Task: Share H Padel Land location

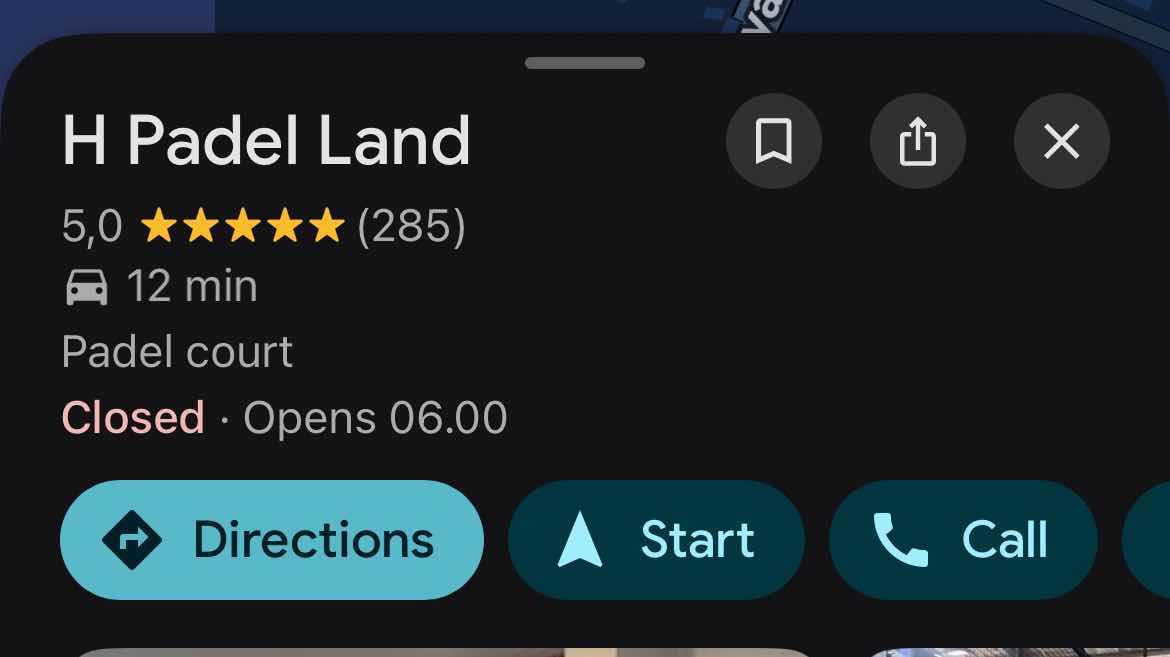Action: pos(917,142)
